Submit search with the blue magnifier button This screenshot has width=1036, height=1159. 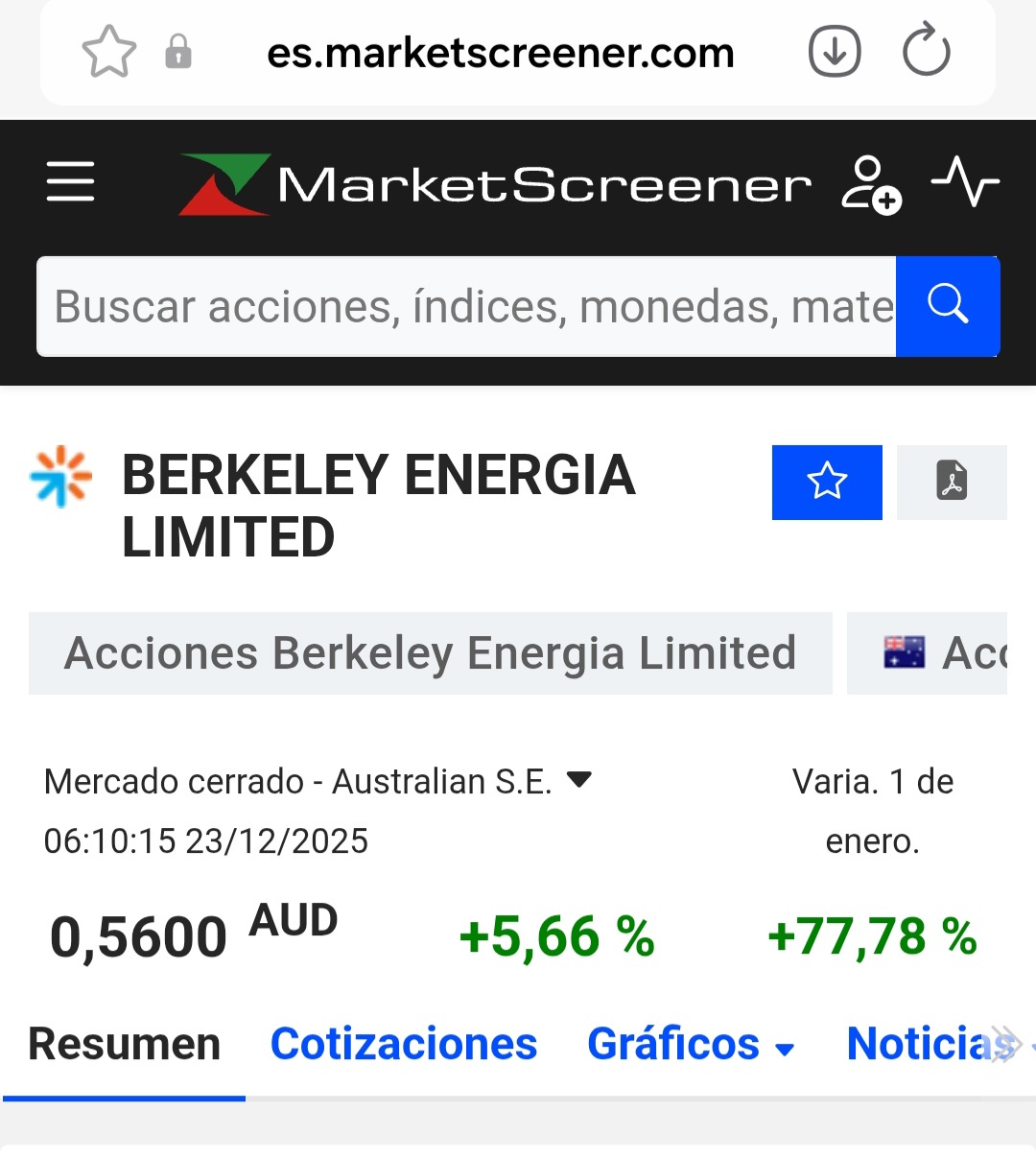tap(948, 306)
